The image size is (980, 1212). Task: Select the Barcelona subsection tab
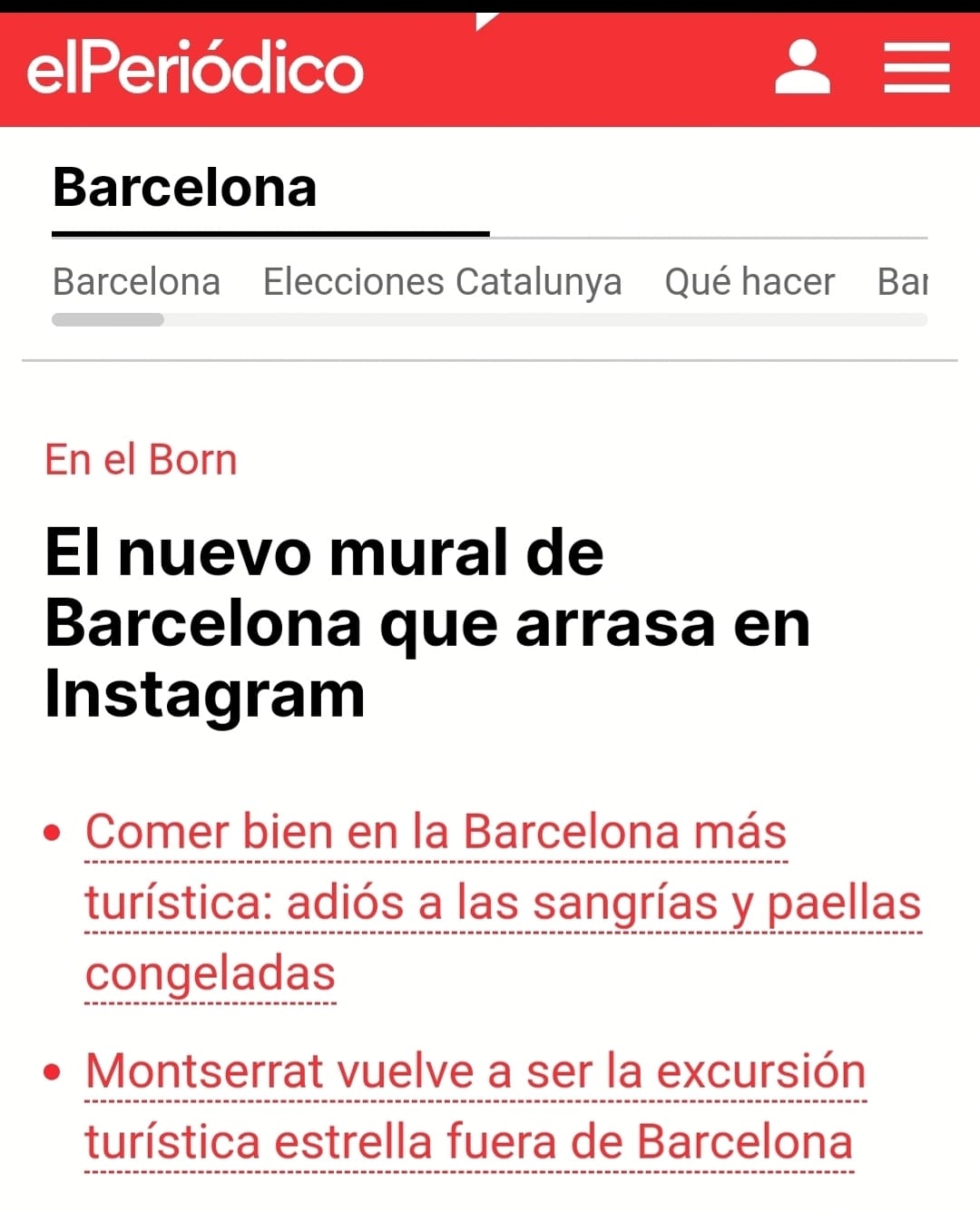pyautogui.click(x=136, y=281)
